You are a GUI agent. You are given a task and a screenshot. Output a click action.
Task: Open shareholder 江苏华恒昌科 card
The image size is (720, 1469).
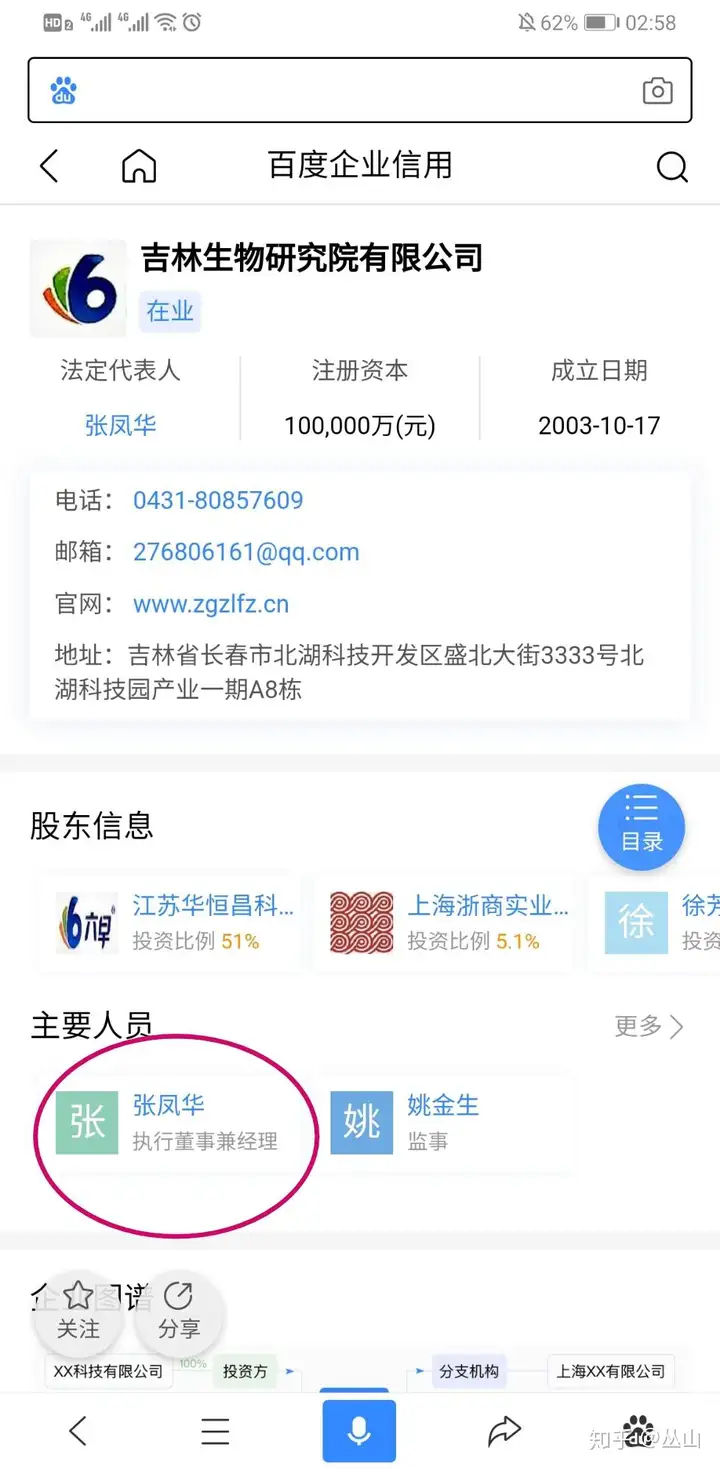coord(169,922)
